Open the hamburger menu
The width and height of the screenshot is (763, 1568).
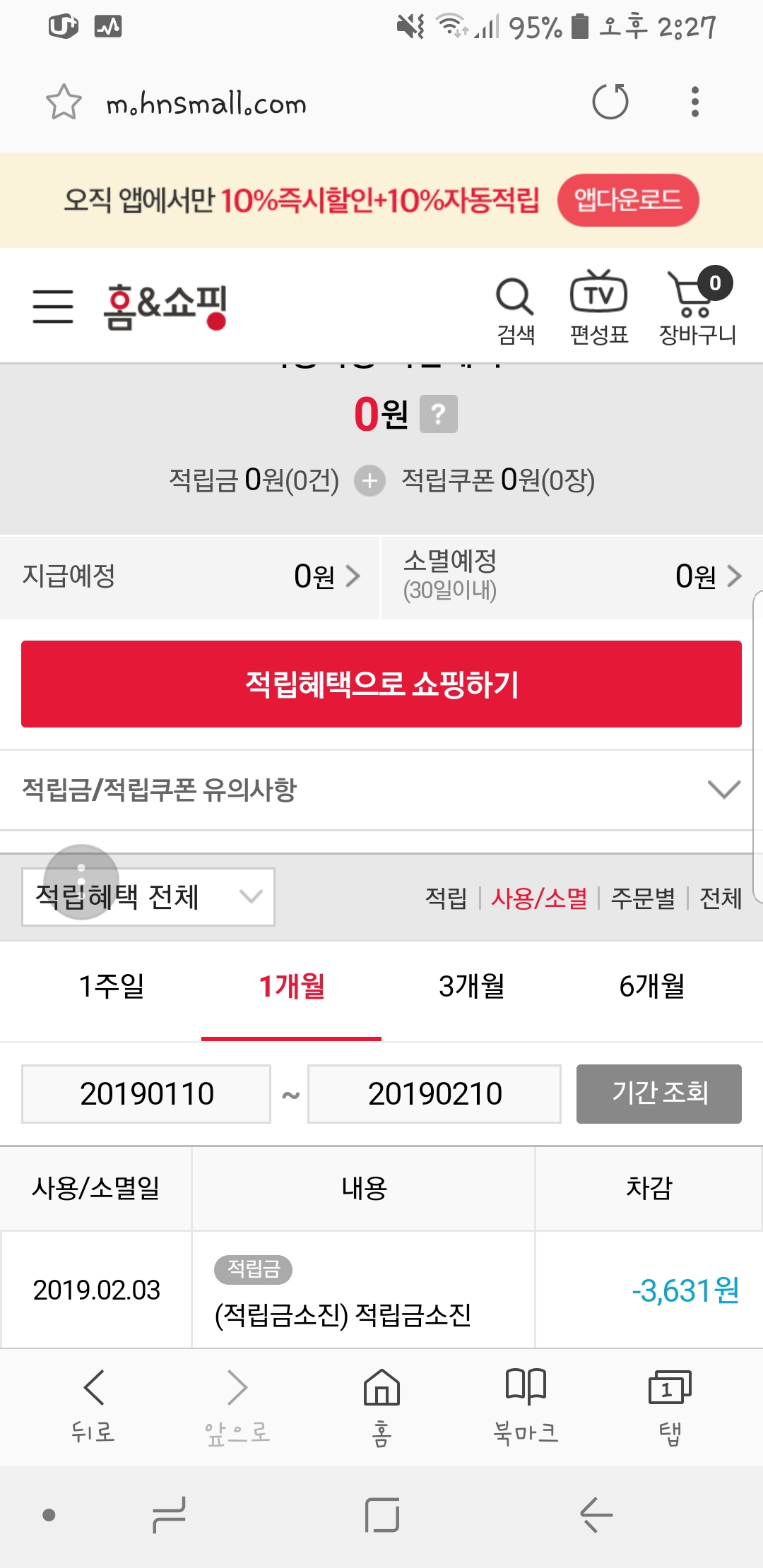point(53,306)
